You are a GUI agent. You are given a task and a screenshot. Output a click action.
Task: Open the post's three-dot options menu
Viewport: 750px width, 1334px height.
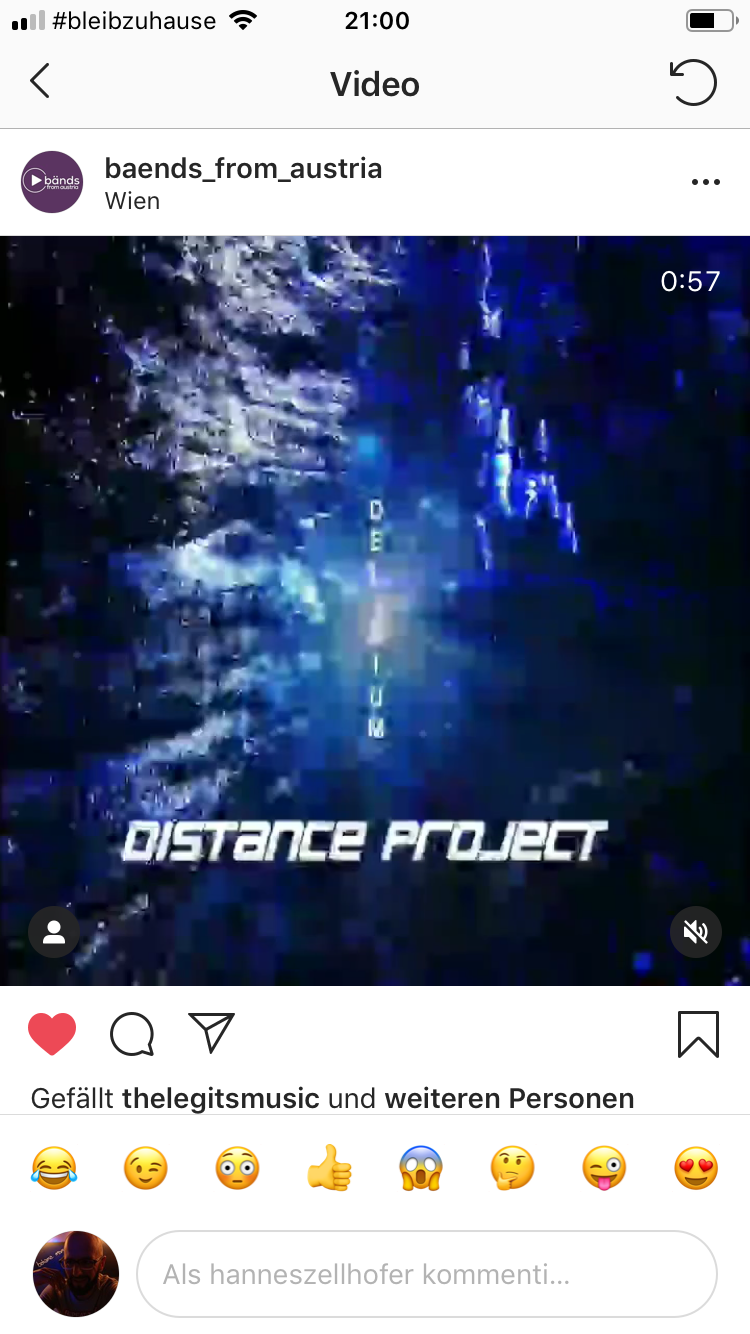point(705,182)
